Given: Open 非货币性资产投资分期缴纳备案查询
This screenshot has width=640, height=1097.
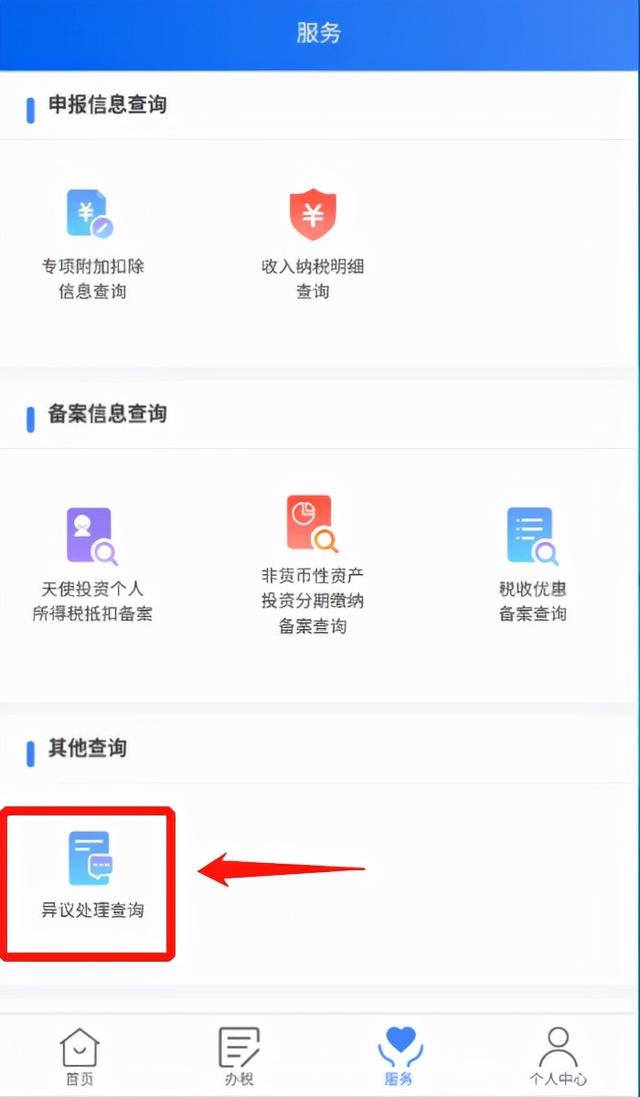Looking at the screenshot, I should (313, 565).
